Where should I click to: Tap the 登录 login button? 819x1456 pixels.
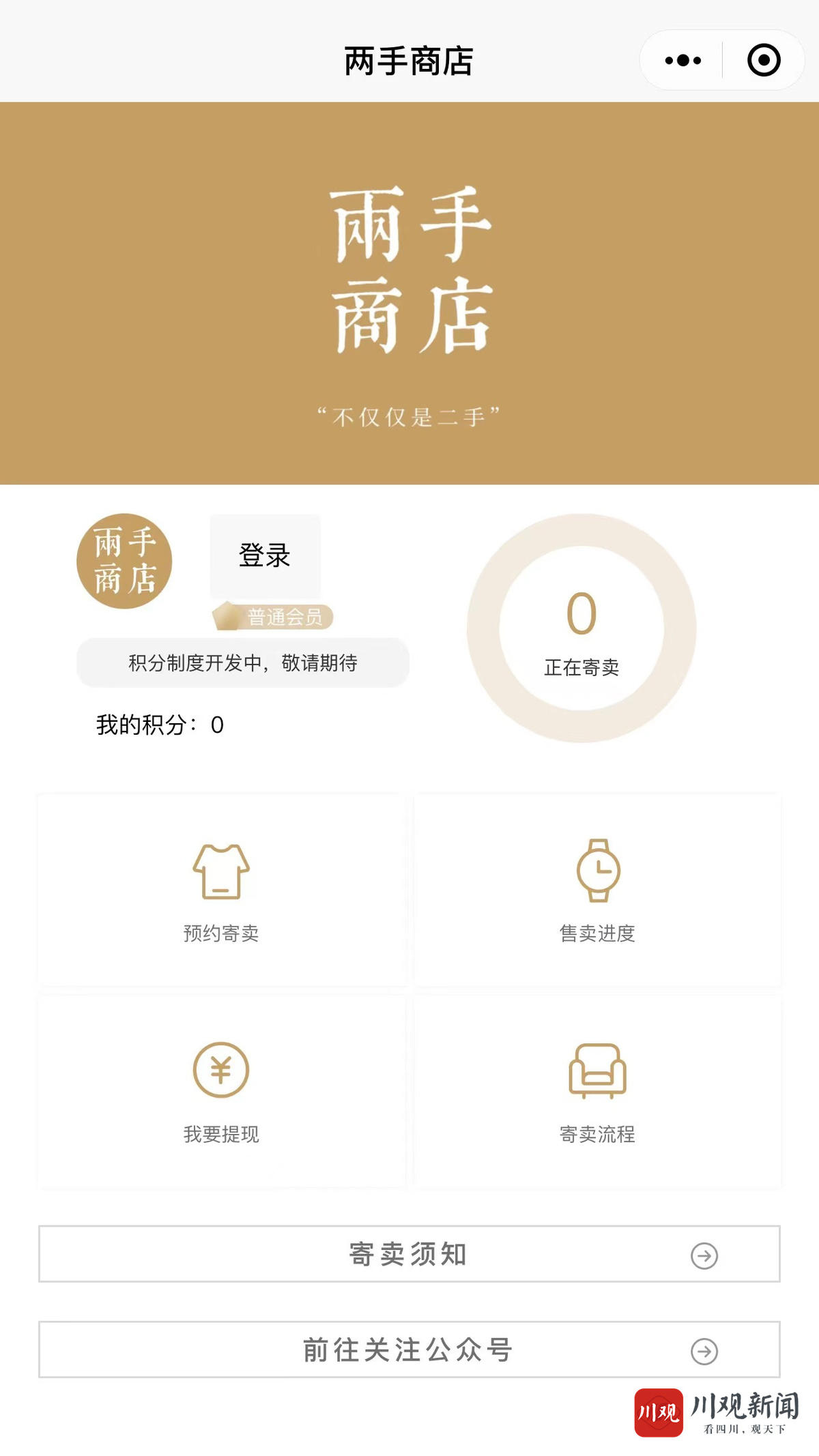pyautogui.click(x=265, y=555)
